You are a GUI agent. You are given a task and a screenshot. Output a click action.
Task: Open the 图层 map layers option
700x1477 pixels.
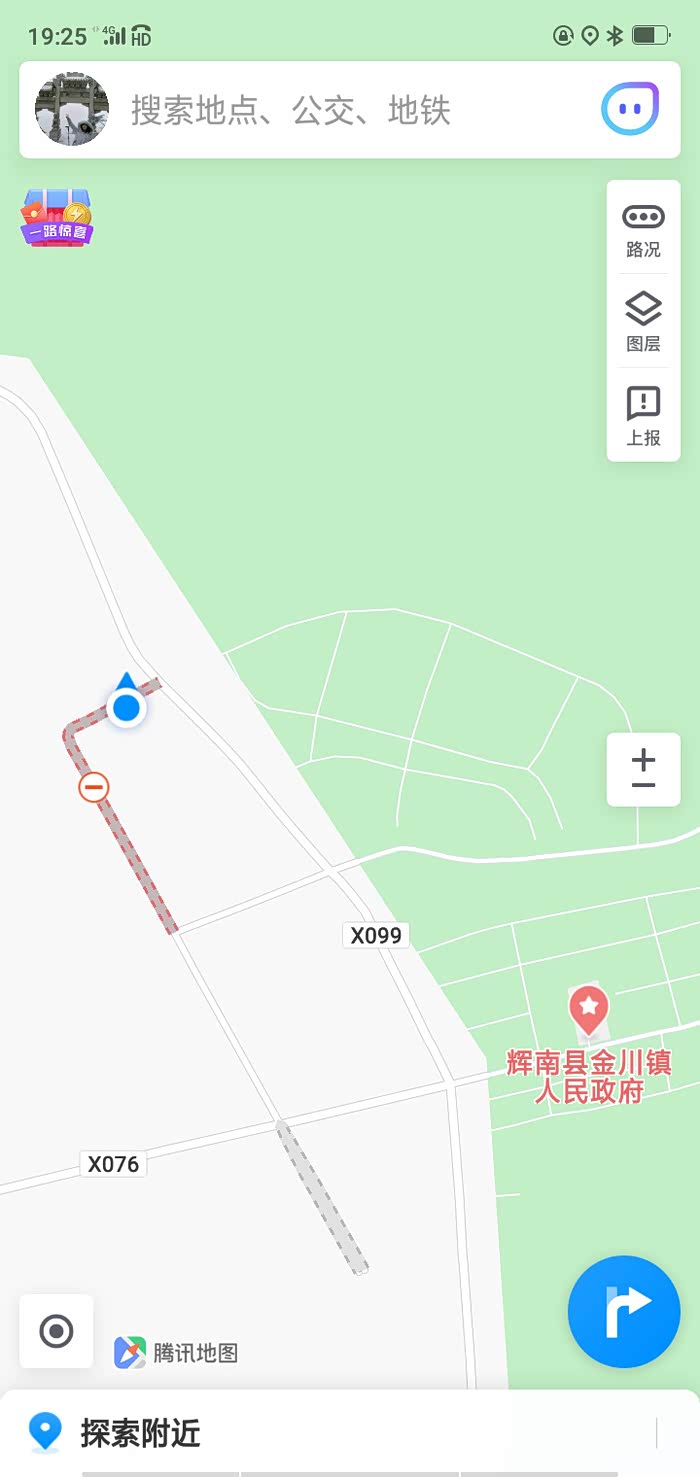coord(643,321)
